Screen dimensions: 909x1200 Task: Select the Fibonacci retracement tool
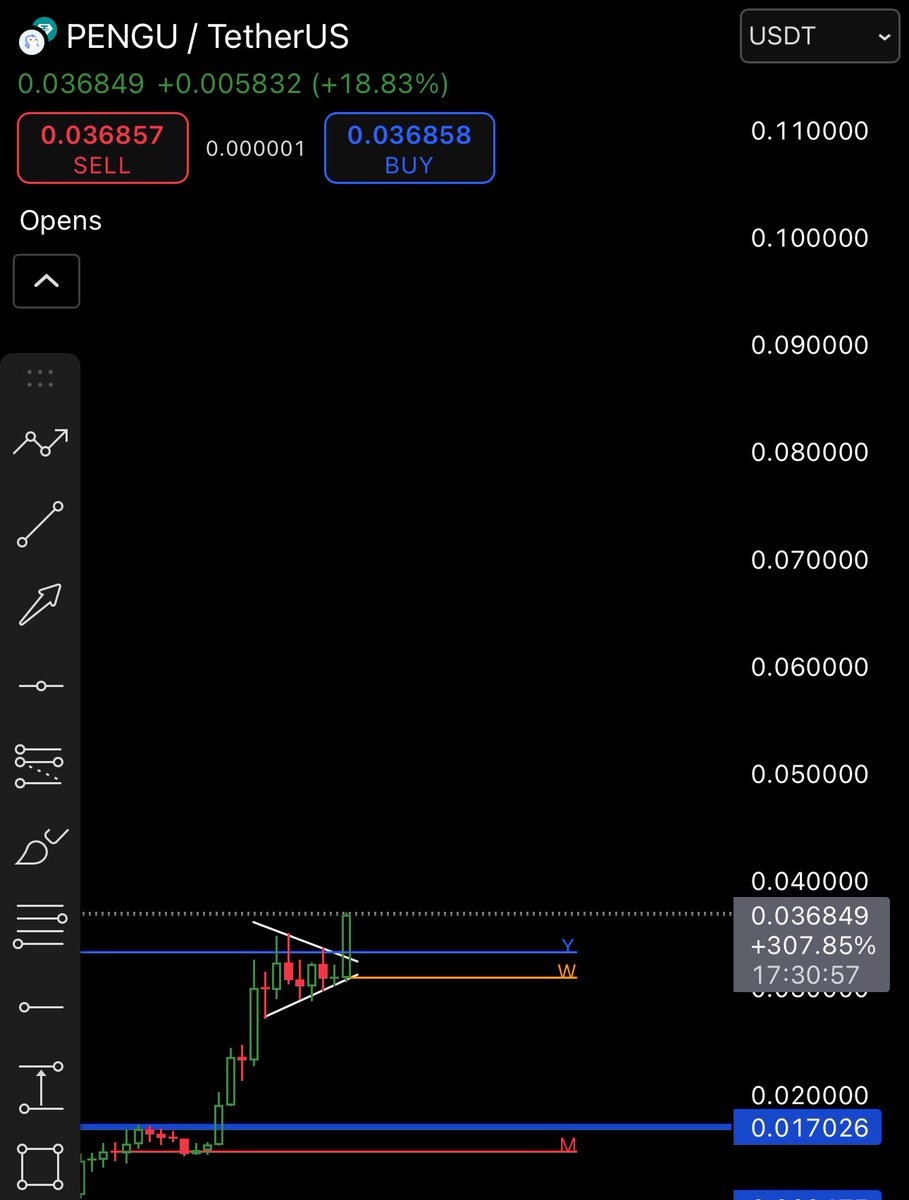[40, 766]
